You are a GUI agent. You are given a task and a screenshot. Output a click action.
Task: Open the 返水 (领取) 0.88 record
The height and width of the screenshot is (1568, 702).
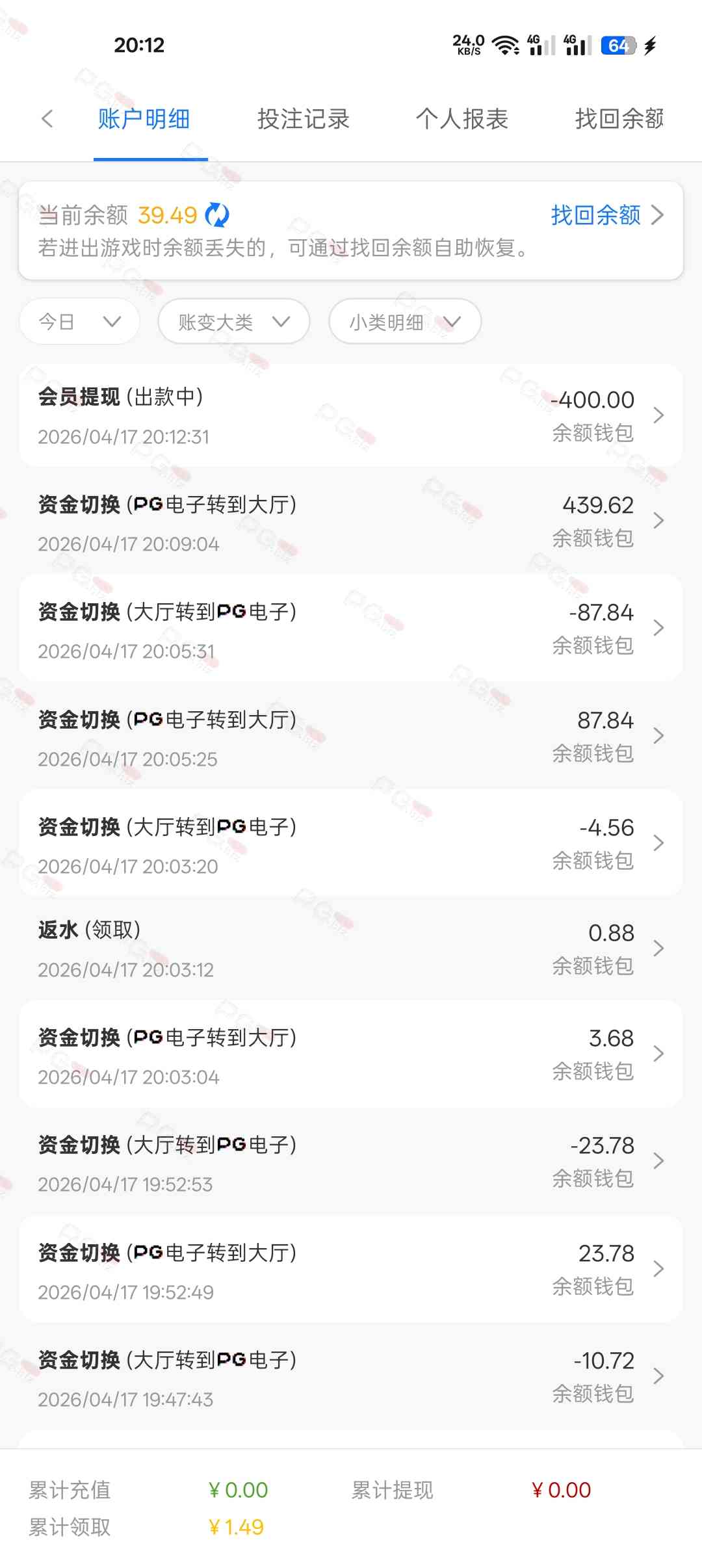[351, 949]
